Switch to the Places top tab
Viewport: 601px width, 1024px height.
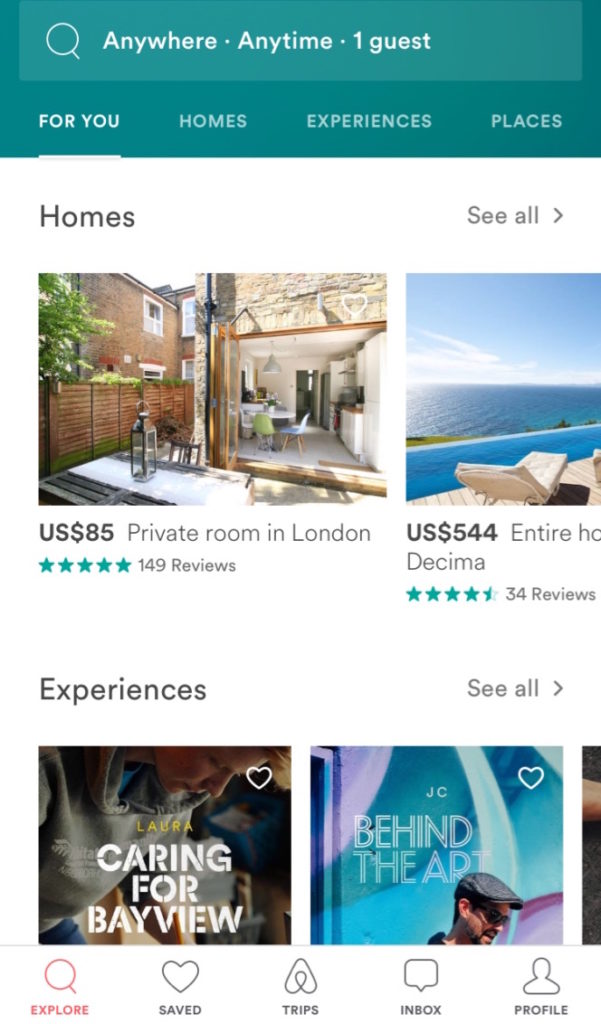(527, 121)
